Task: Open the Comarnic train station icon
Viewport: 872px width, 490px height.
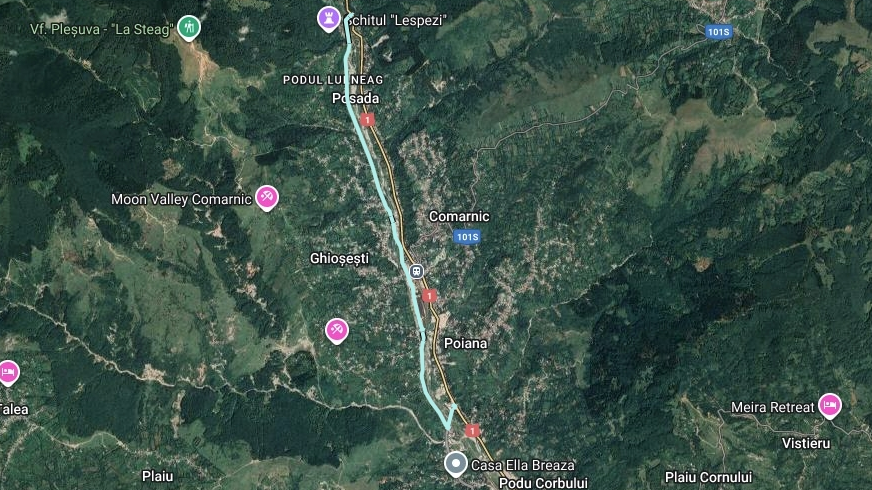Action: [x=415, y=271]
